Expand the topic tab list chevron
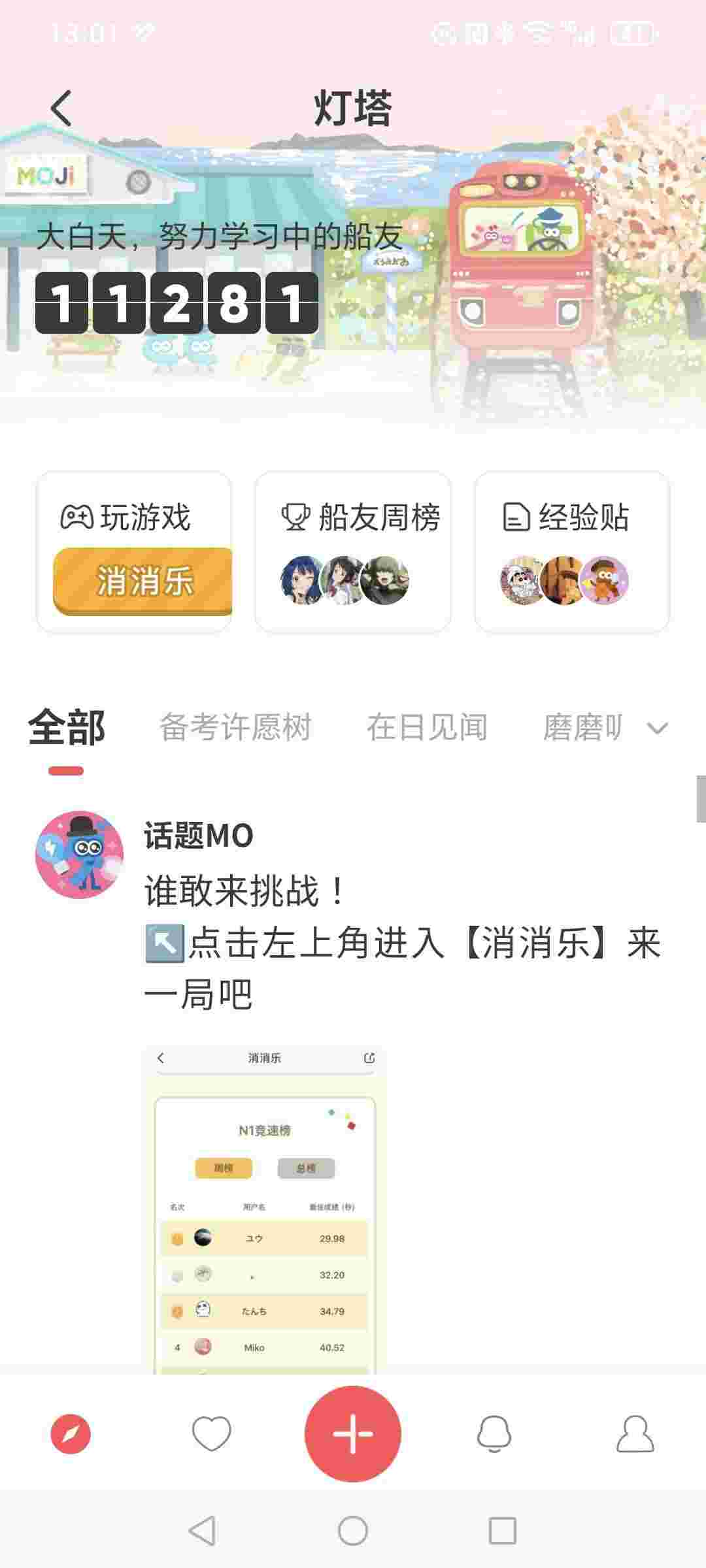706x1568 pixels. coord(657,728)
